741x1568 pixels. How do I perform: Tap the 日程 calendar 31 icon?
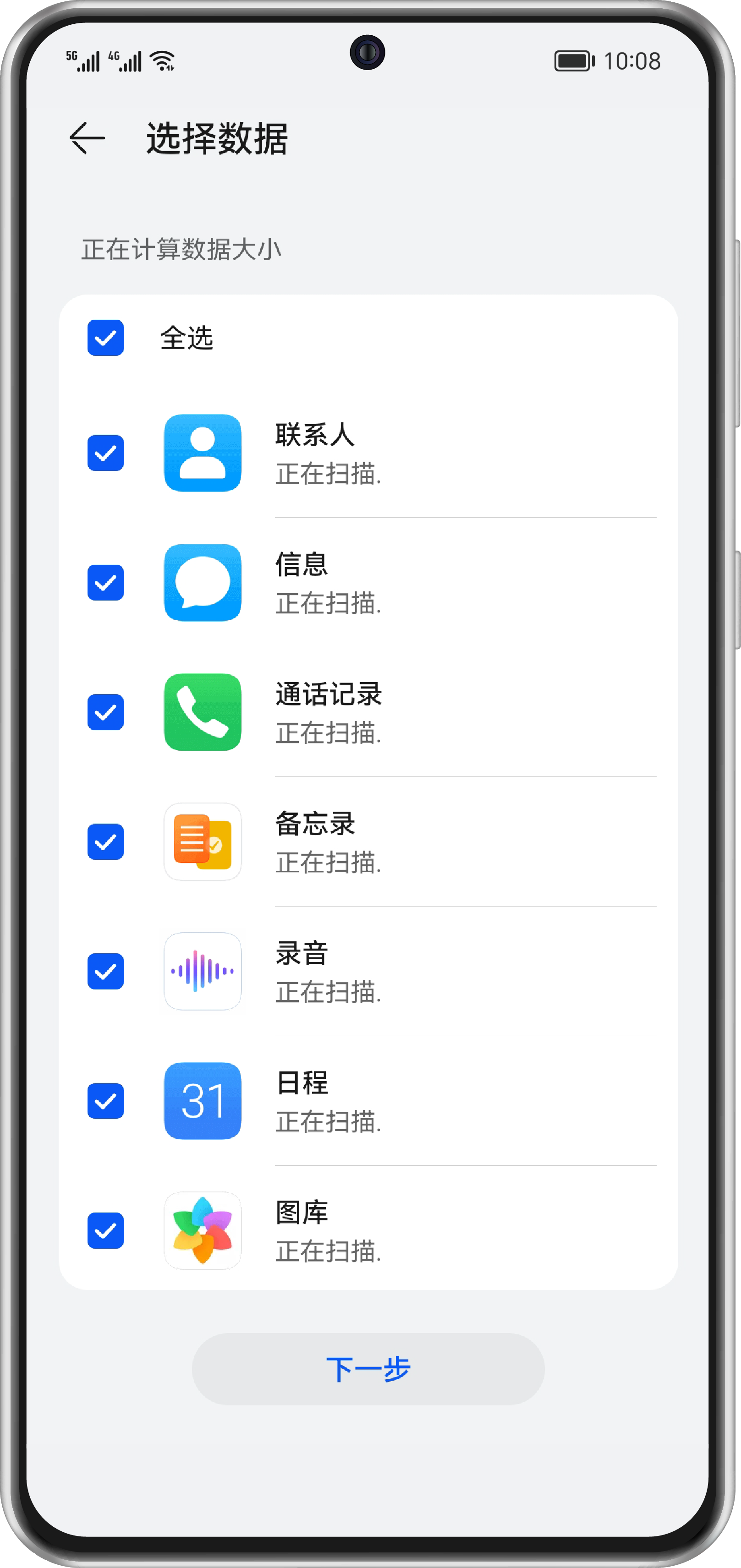pyautogui.click(x=203, y=1101)
